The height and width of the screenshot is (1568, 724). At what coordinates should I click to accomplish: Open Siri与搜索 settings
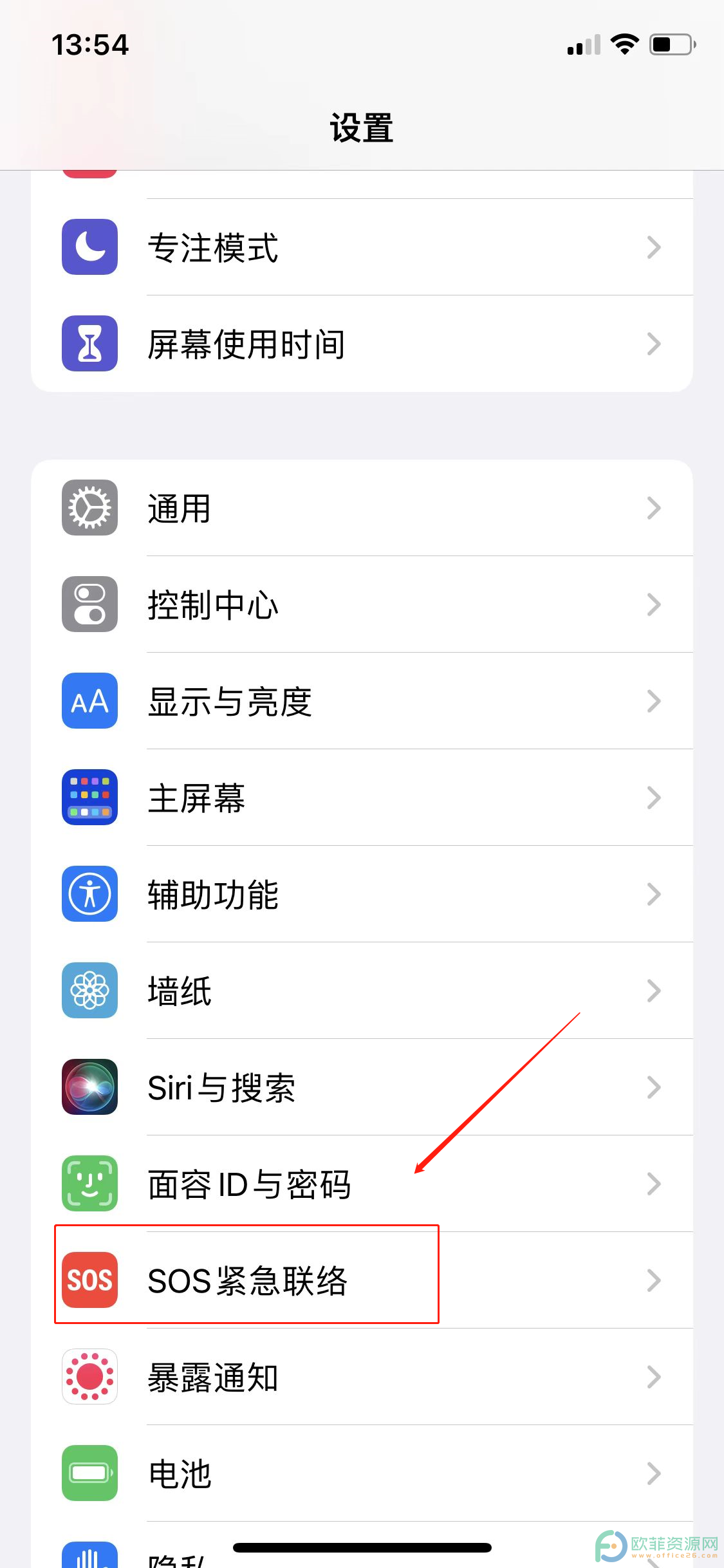tap(360, 1088)
